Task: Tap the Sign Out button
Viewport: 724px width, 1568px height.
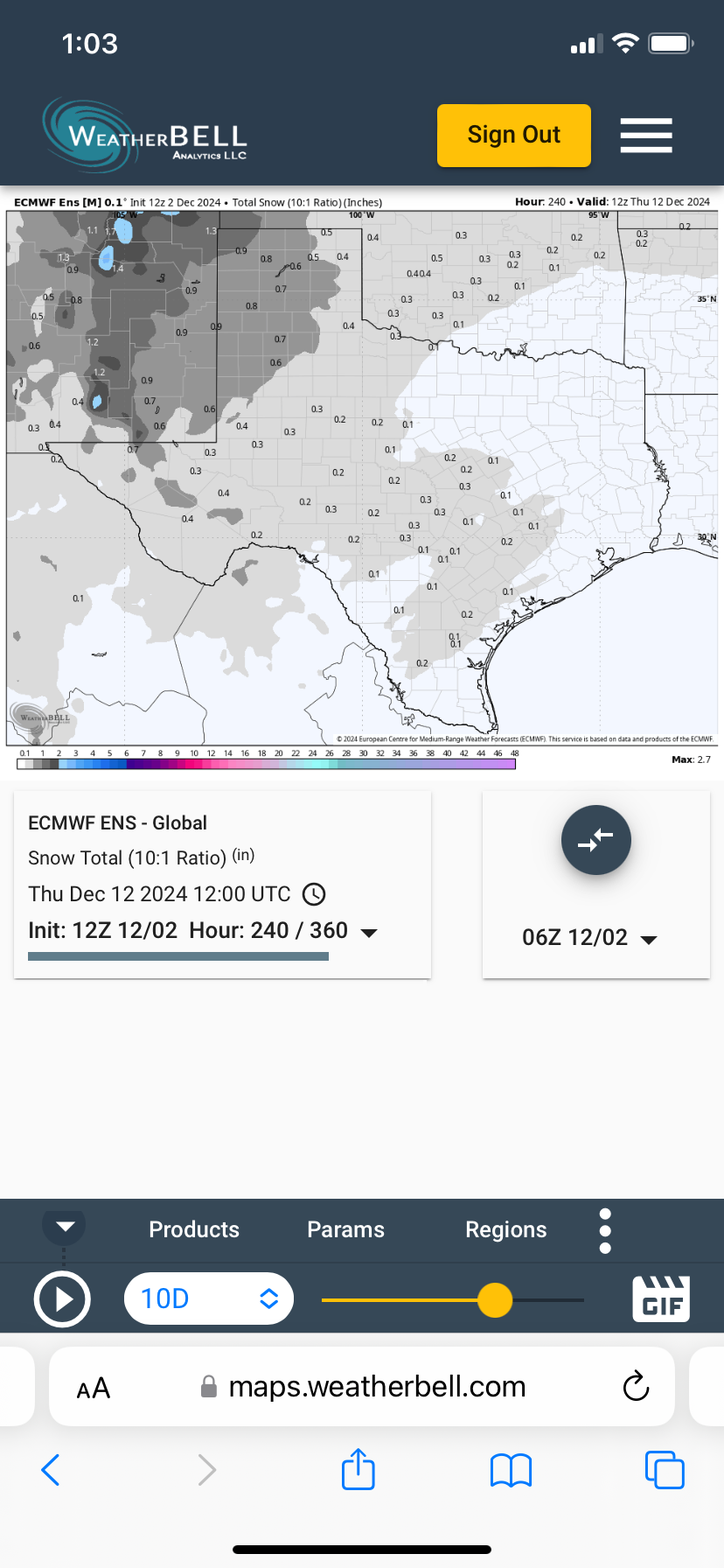Action: (x=513, y=136)
